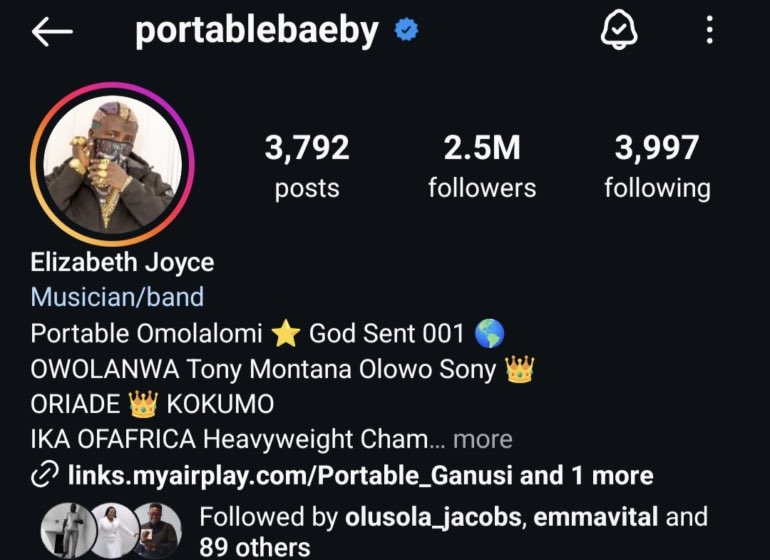View the profile story ring
Screen dimensions: 770x560
(x=111, y=163)
